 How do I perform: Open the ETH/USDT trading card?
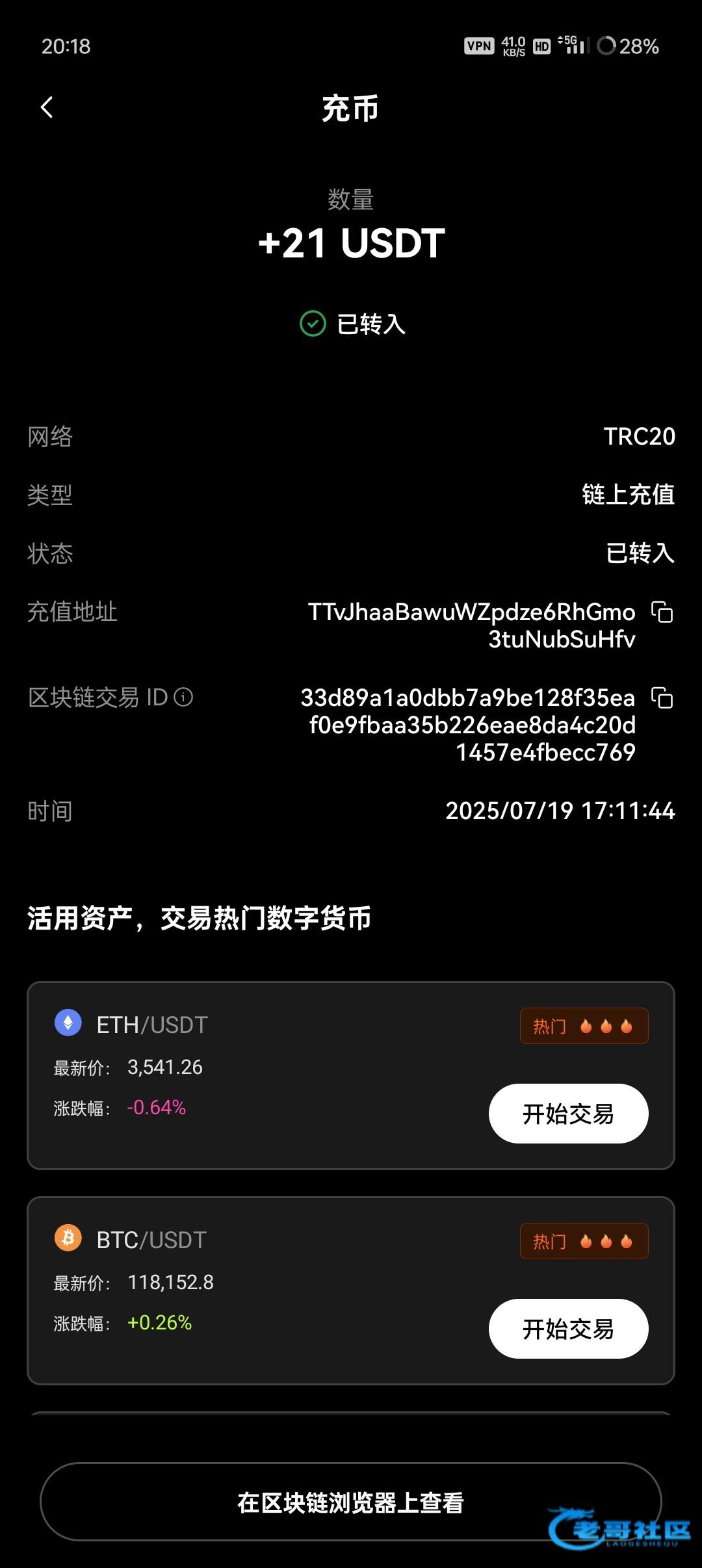[351, 1075]
